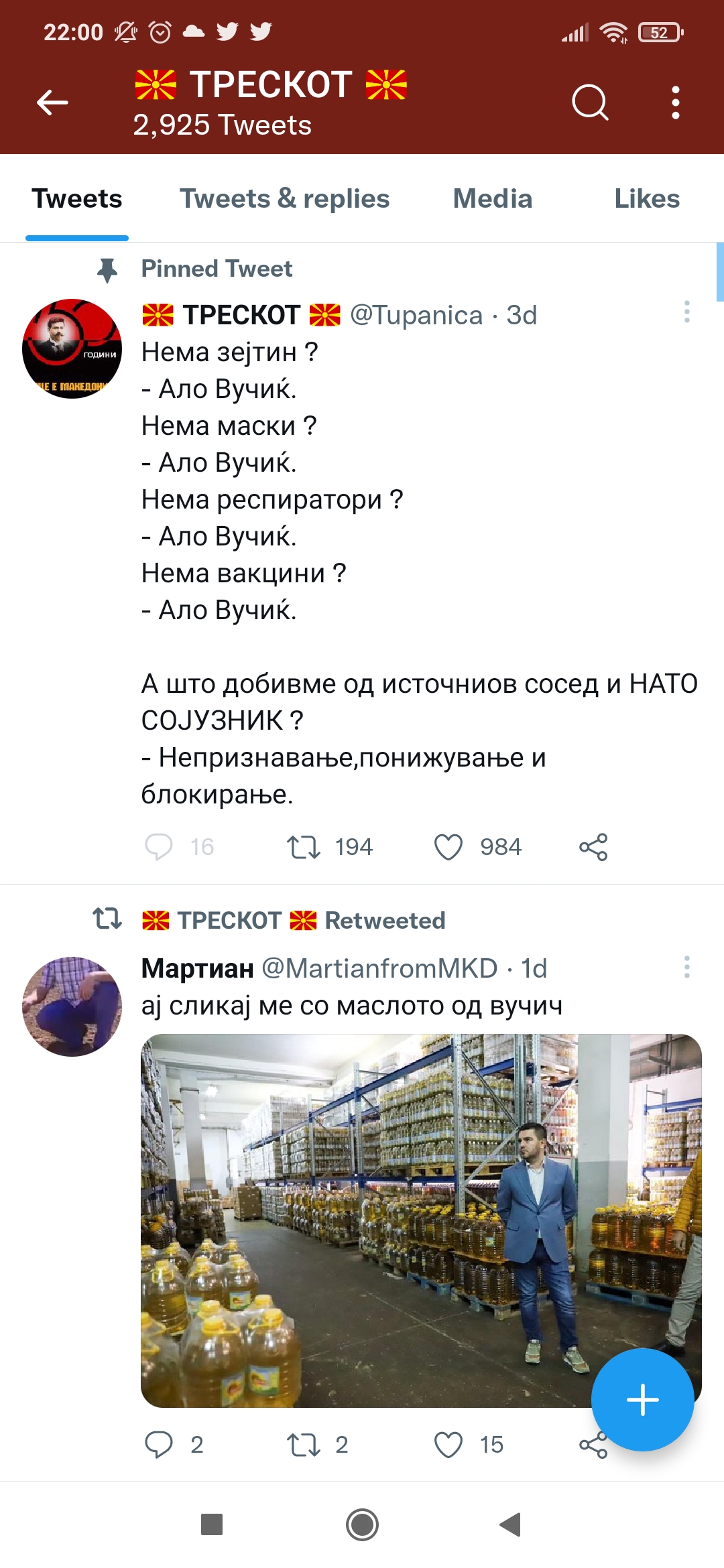The image size is (724, 1568).
Task: Open options menu for the pinned tweet
Action: click(686, 312)
